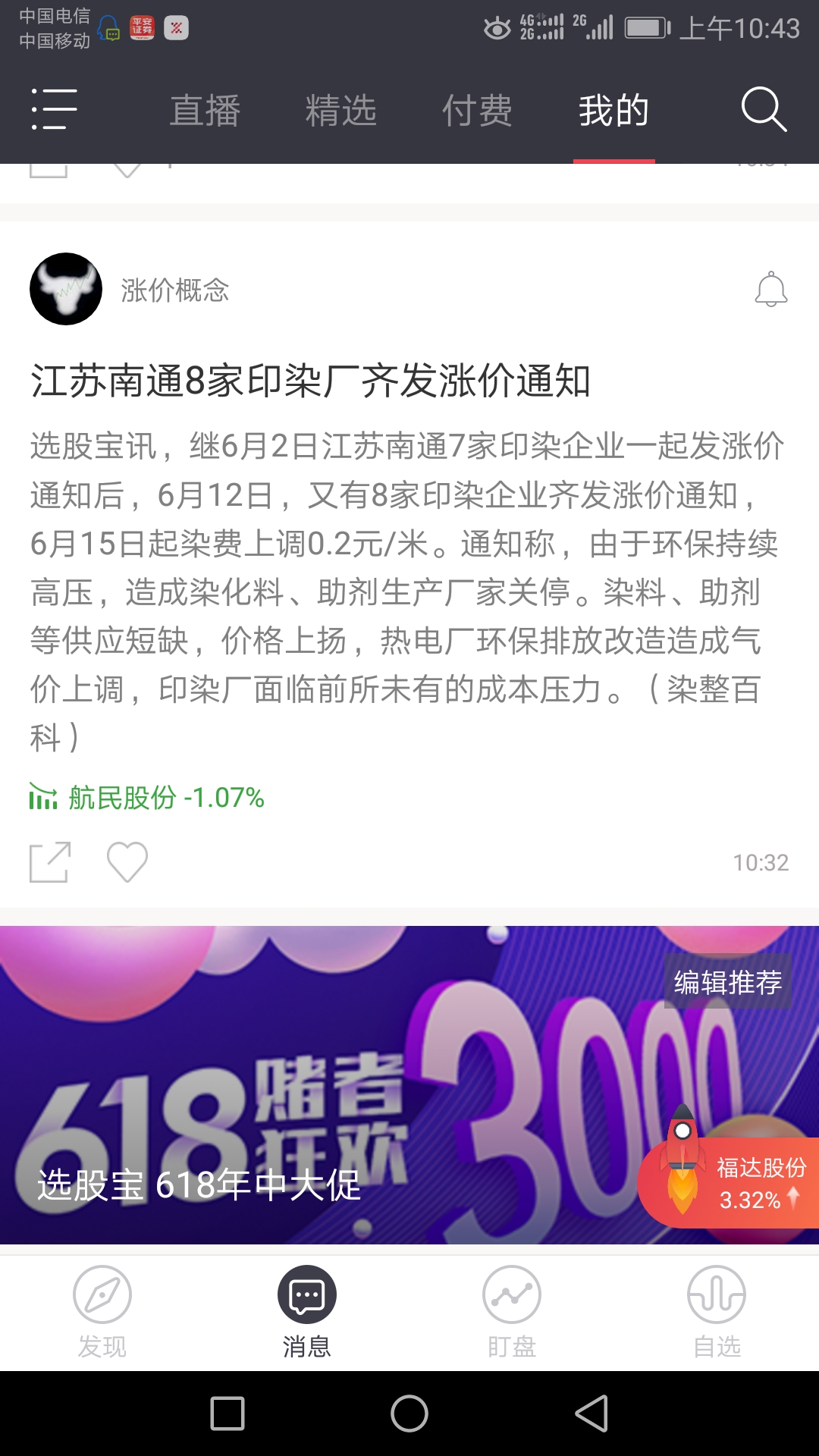
Task: Select the 我的 tab
Action: (613, 111)
